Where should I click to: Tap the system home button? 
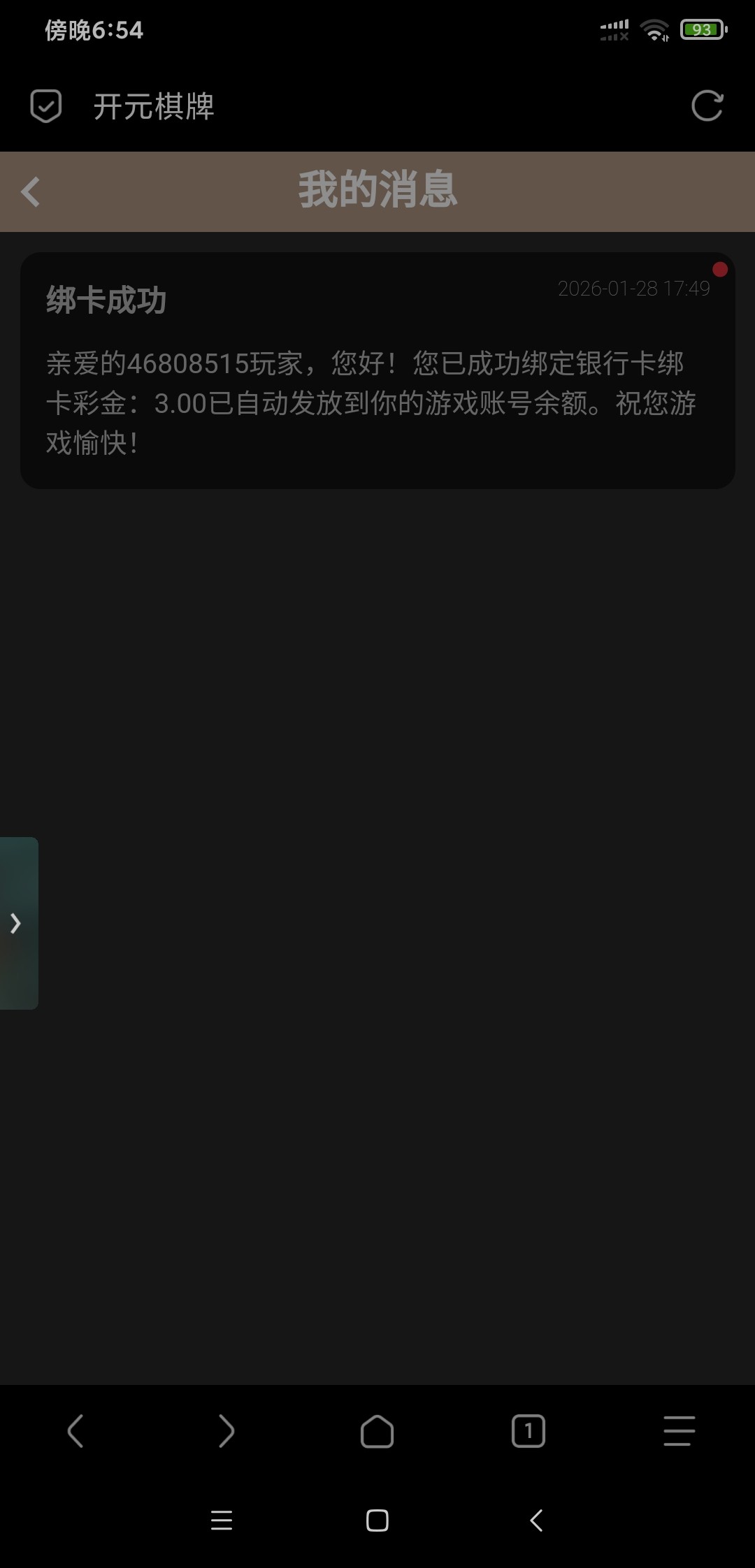pos(377,1520)
